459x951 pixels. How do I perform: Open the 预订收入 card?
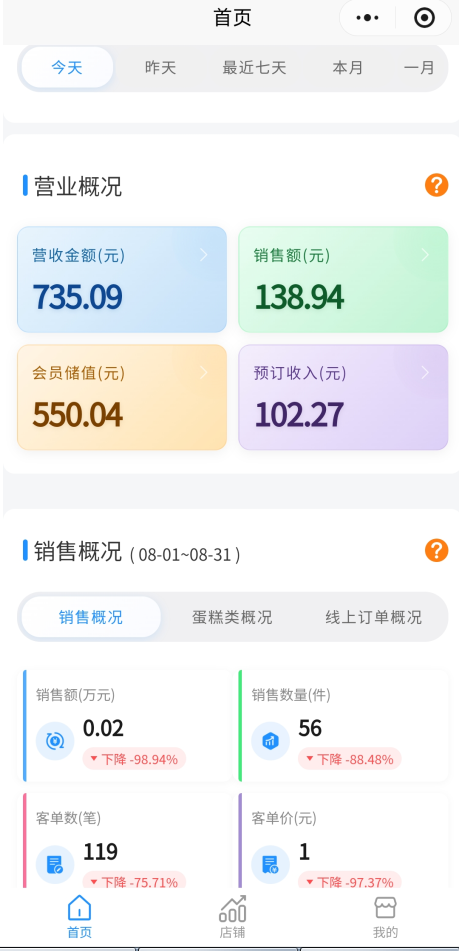coord(343,397)
